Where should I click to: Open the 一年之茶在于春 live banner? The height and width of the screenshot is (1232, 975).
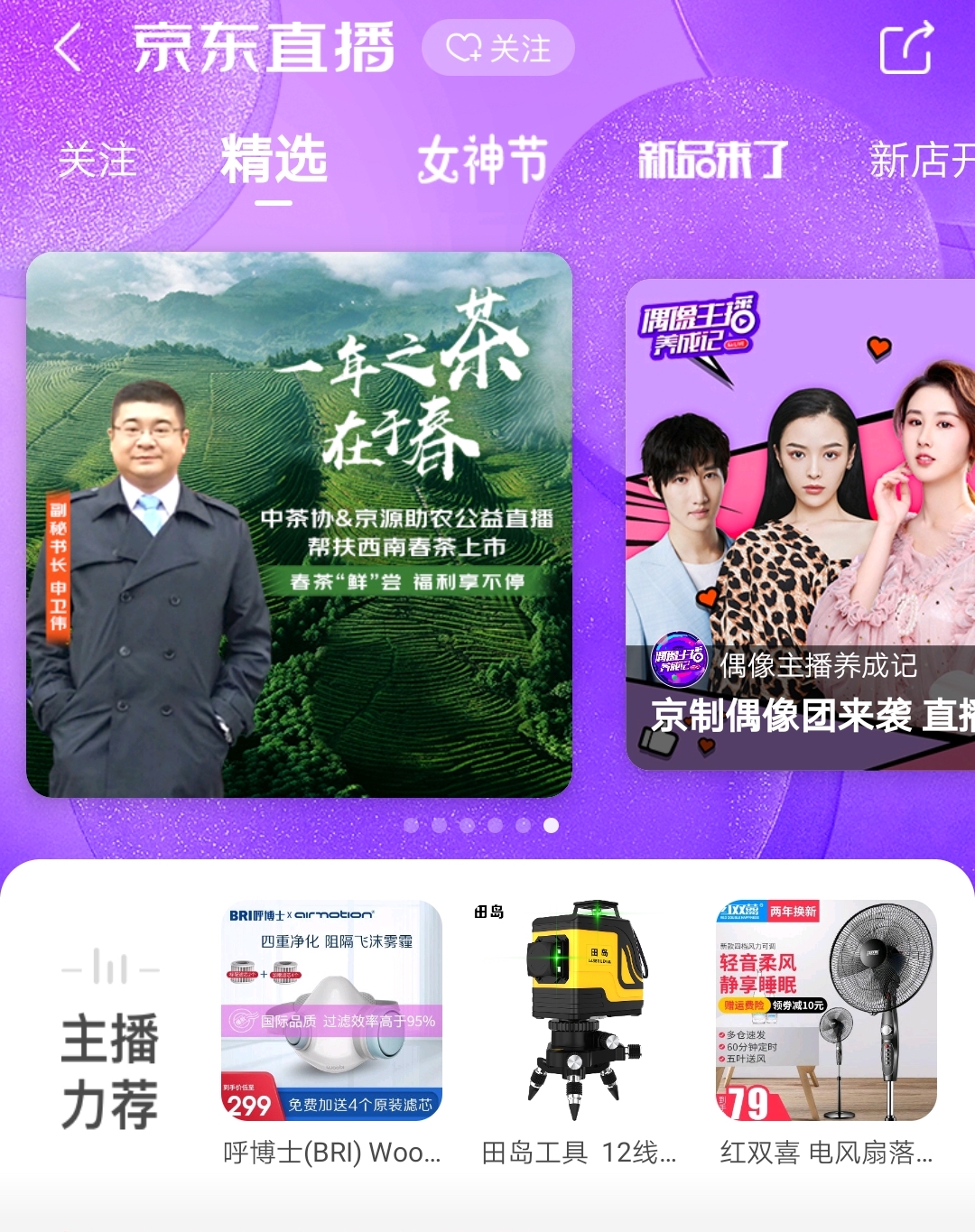tap(299, 524)
